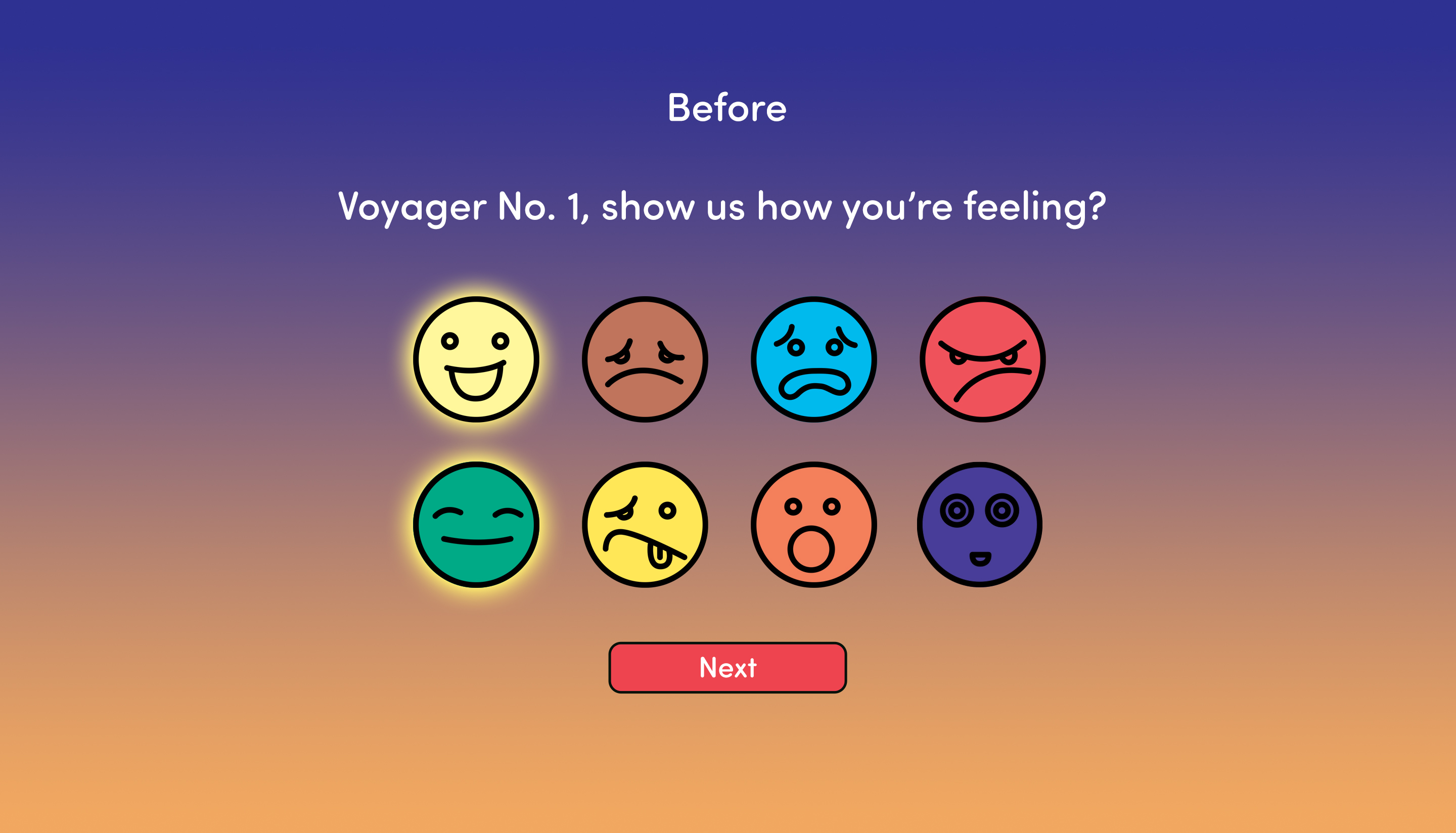Image resolution: width=1456 pixels, height=833 pixels.
Task: Tap the red Next button
Action: pos(727,667)
